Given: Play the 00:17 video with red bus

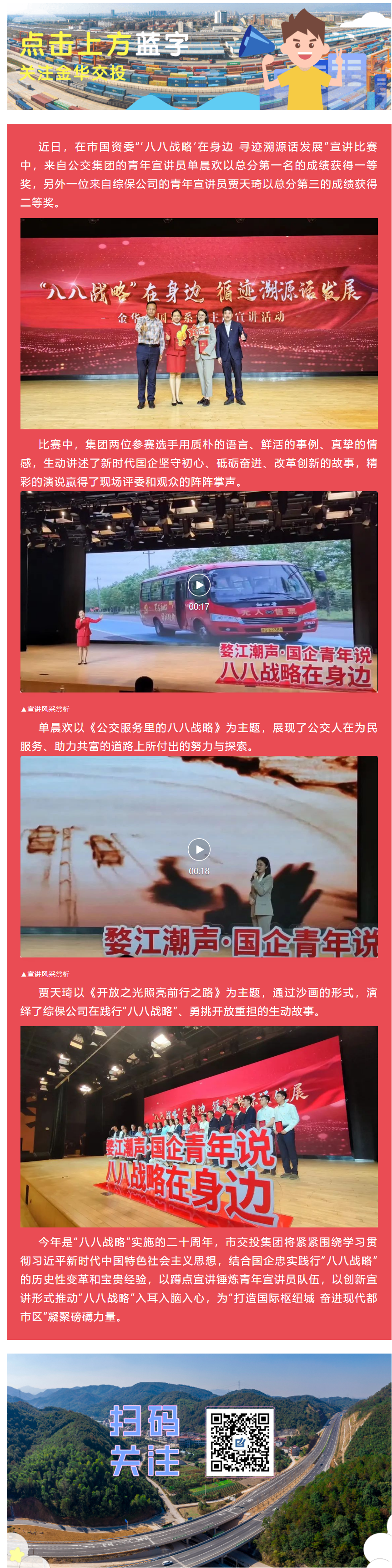Looking at the screenshot, I should [x=199, y=585].
